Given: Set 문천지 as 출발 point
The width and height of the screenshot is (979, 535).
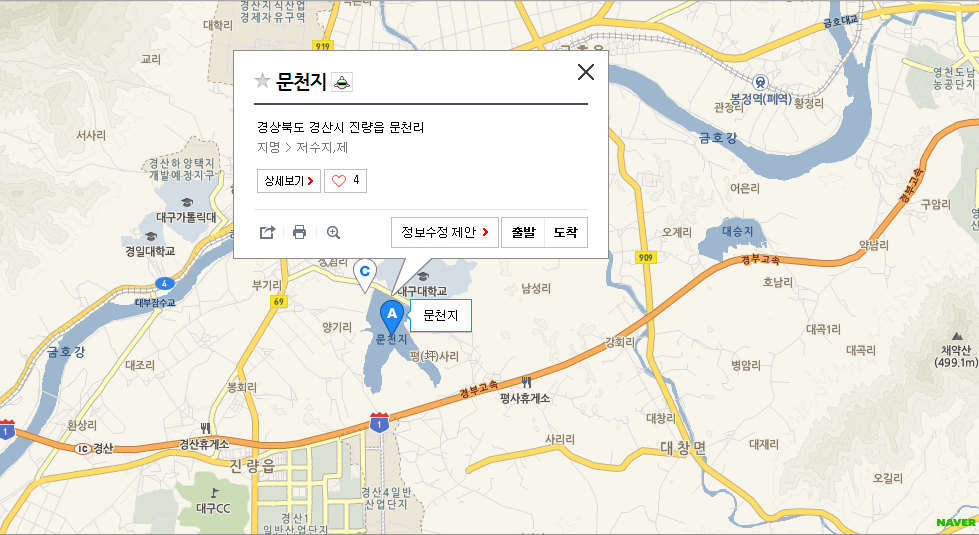Looking at the screenshot, I should [523, 232].
